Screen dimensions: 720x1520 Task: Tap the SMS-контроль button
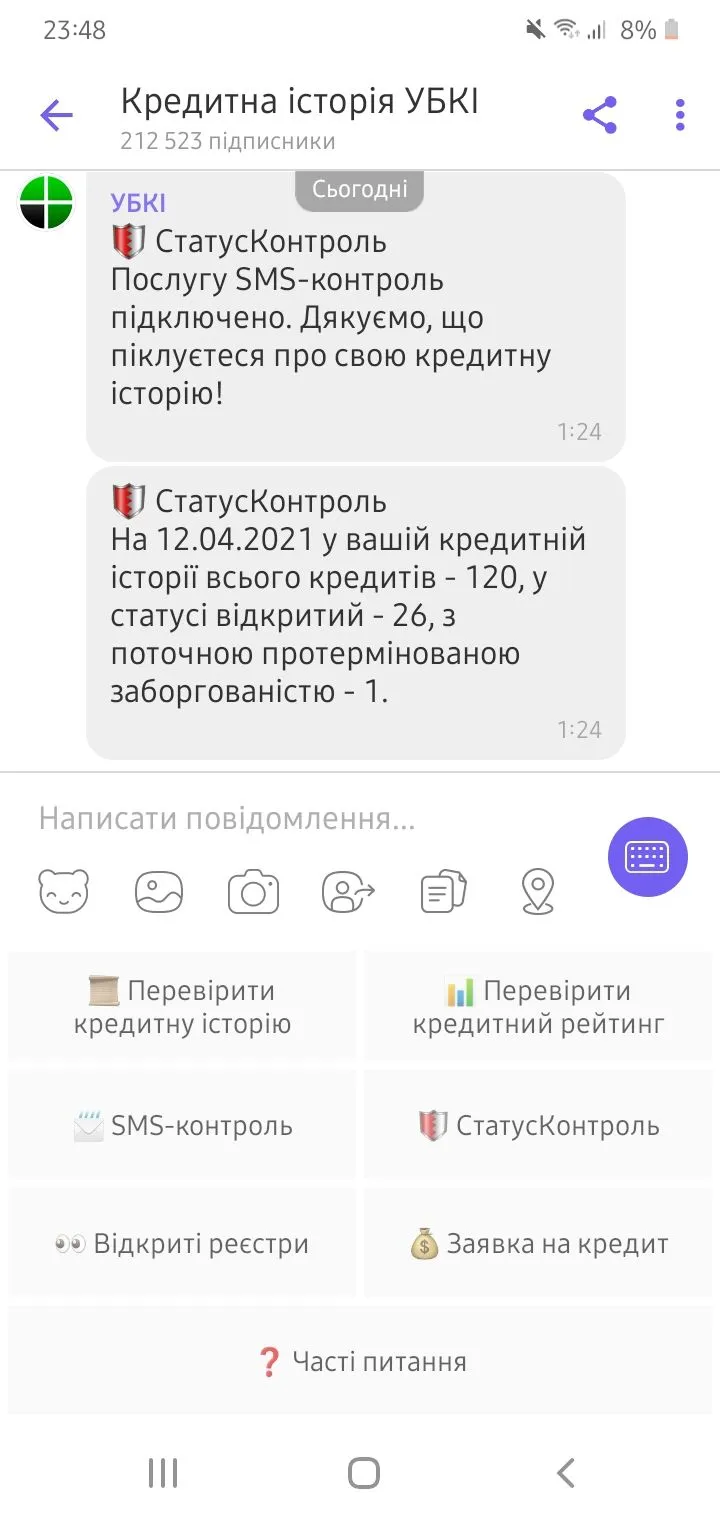point(182,1126)
